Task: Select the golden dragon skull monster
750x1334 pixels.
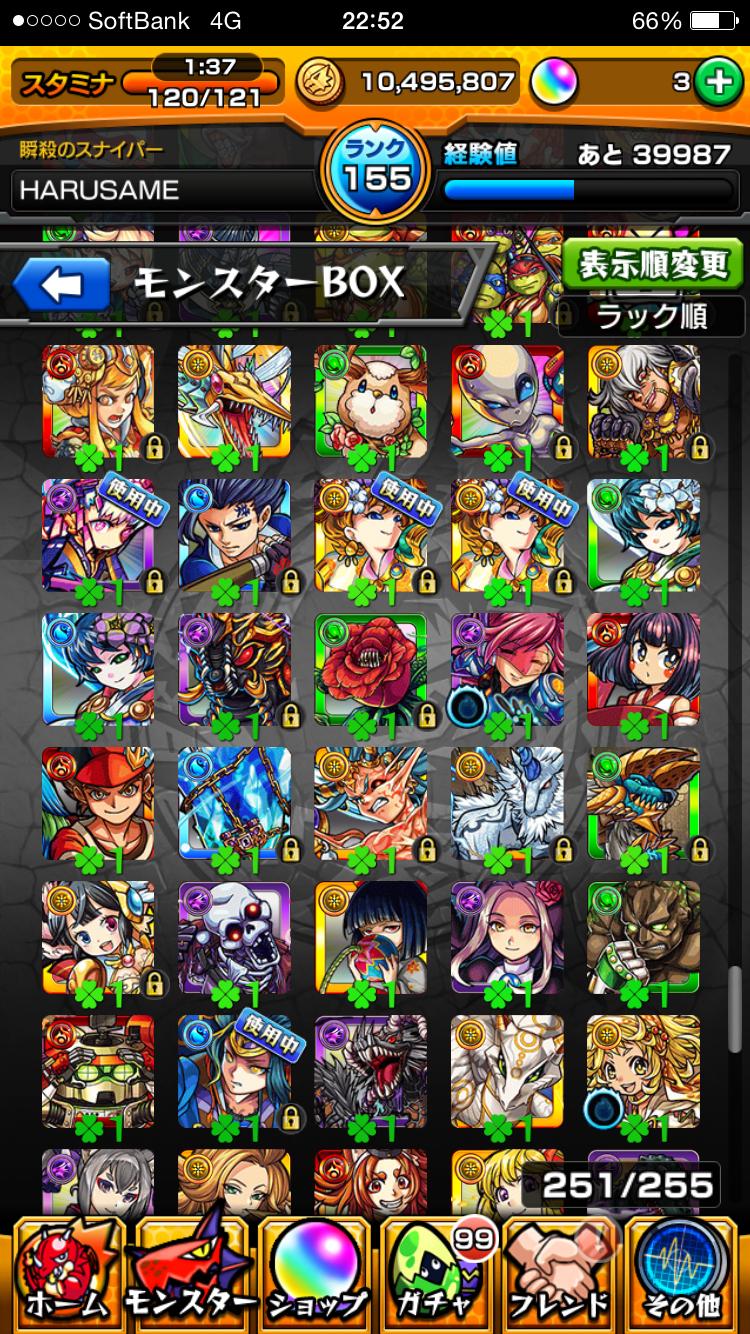Action: pos(234,400)
